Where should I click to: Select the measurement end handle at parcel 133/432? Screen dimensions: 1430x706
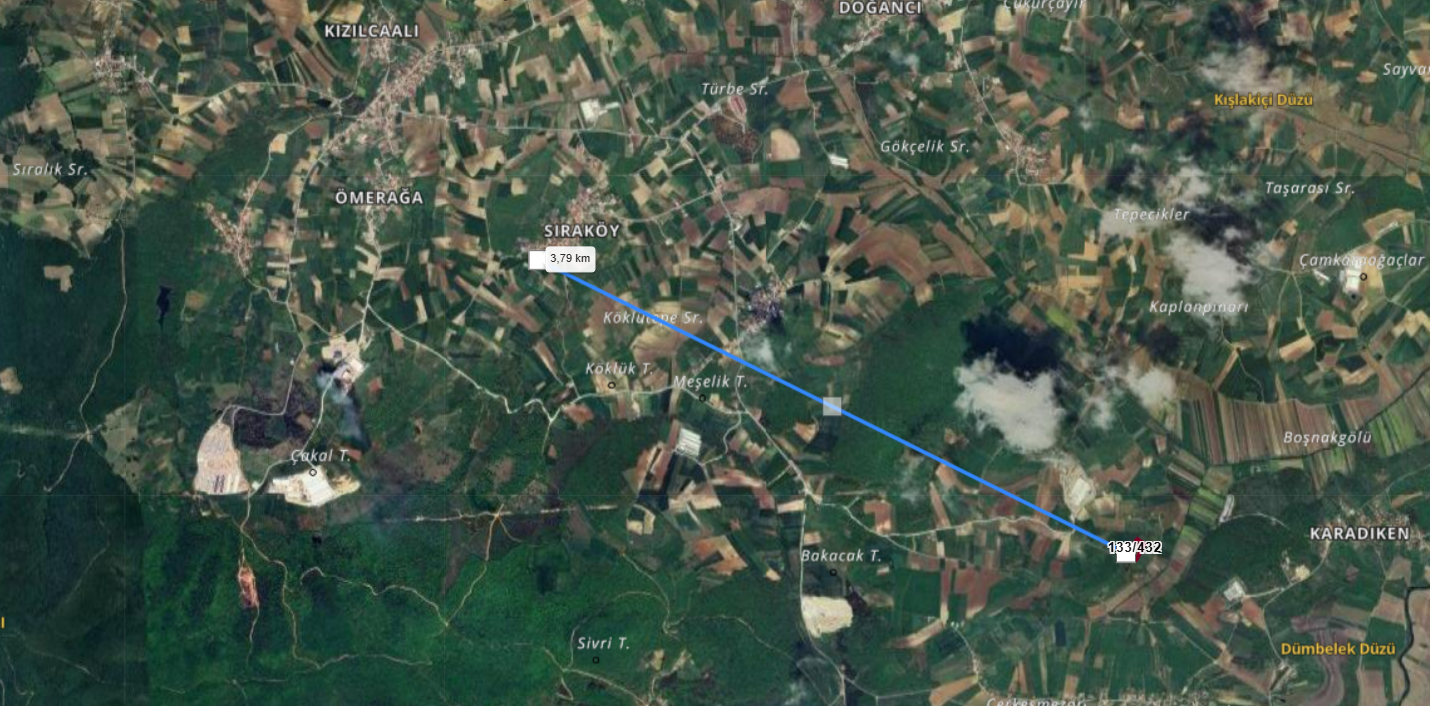pyautogui.click(x=1126, y=554)
